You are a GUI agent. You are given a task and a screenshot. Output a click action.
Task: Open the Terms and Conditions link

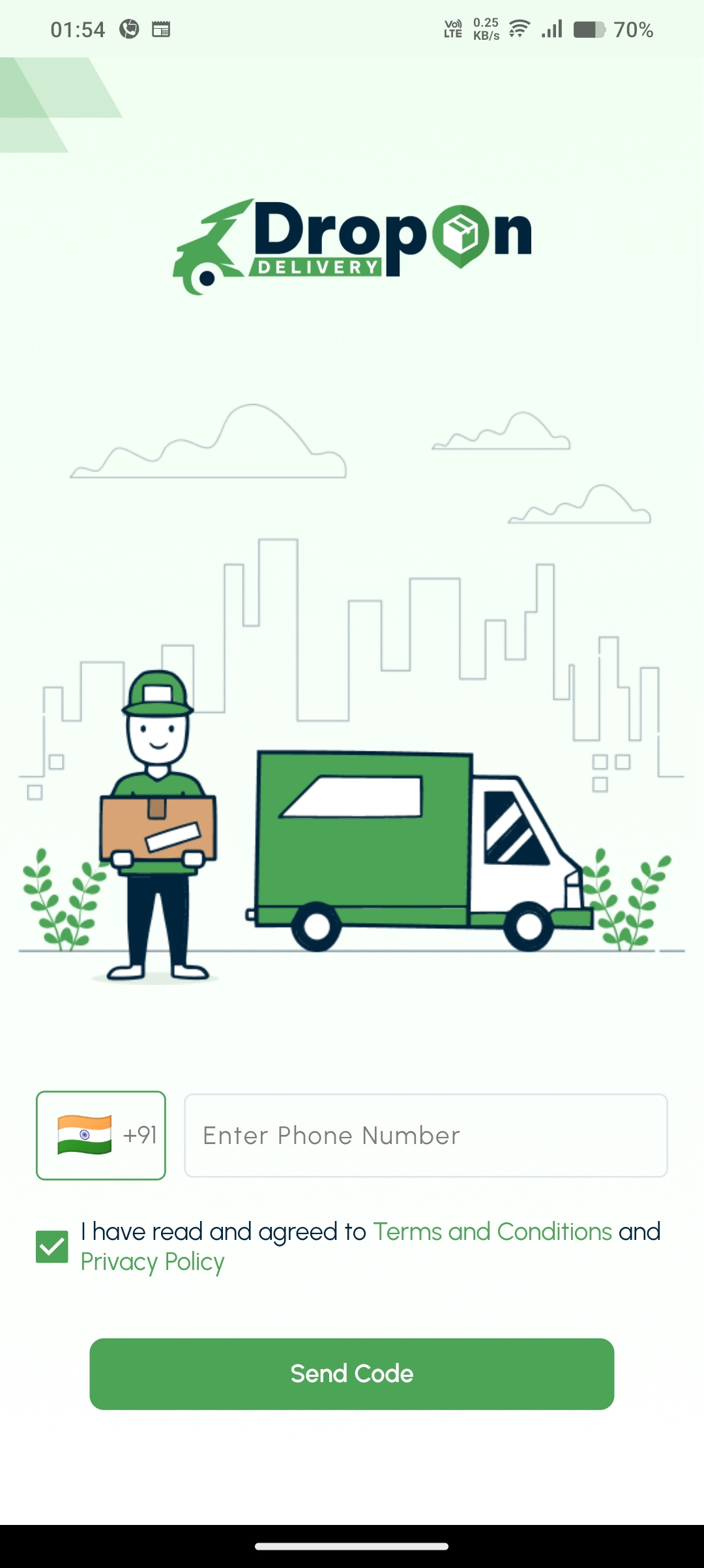[x=492, y=1231]
